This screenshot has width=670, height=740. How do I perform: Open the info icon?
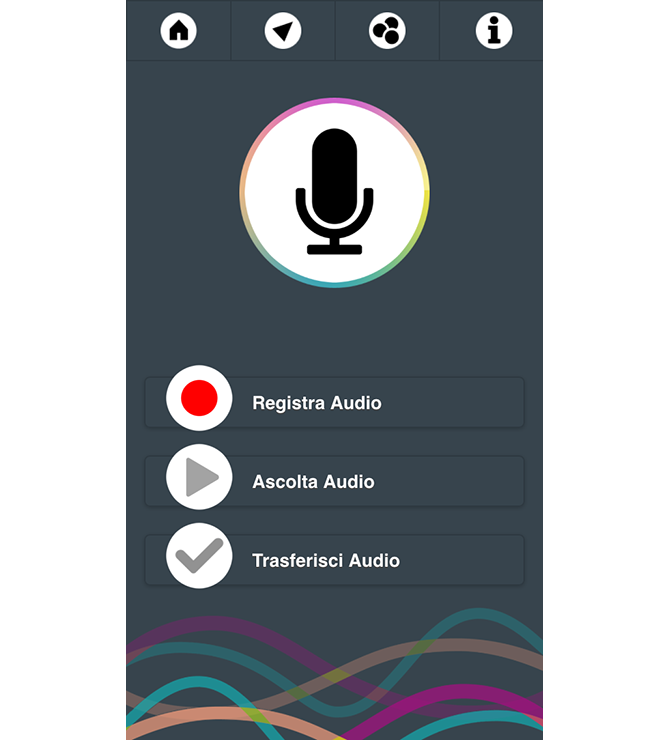493,31
